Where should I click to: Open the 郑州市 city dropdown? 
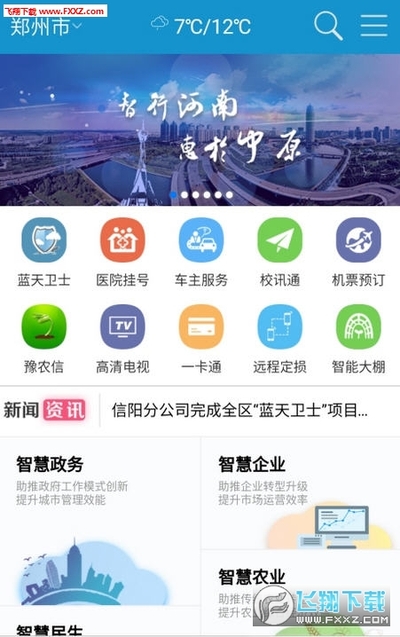tap(46, 27)
